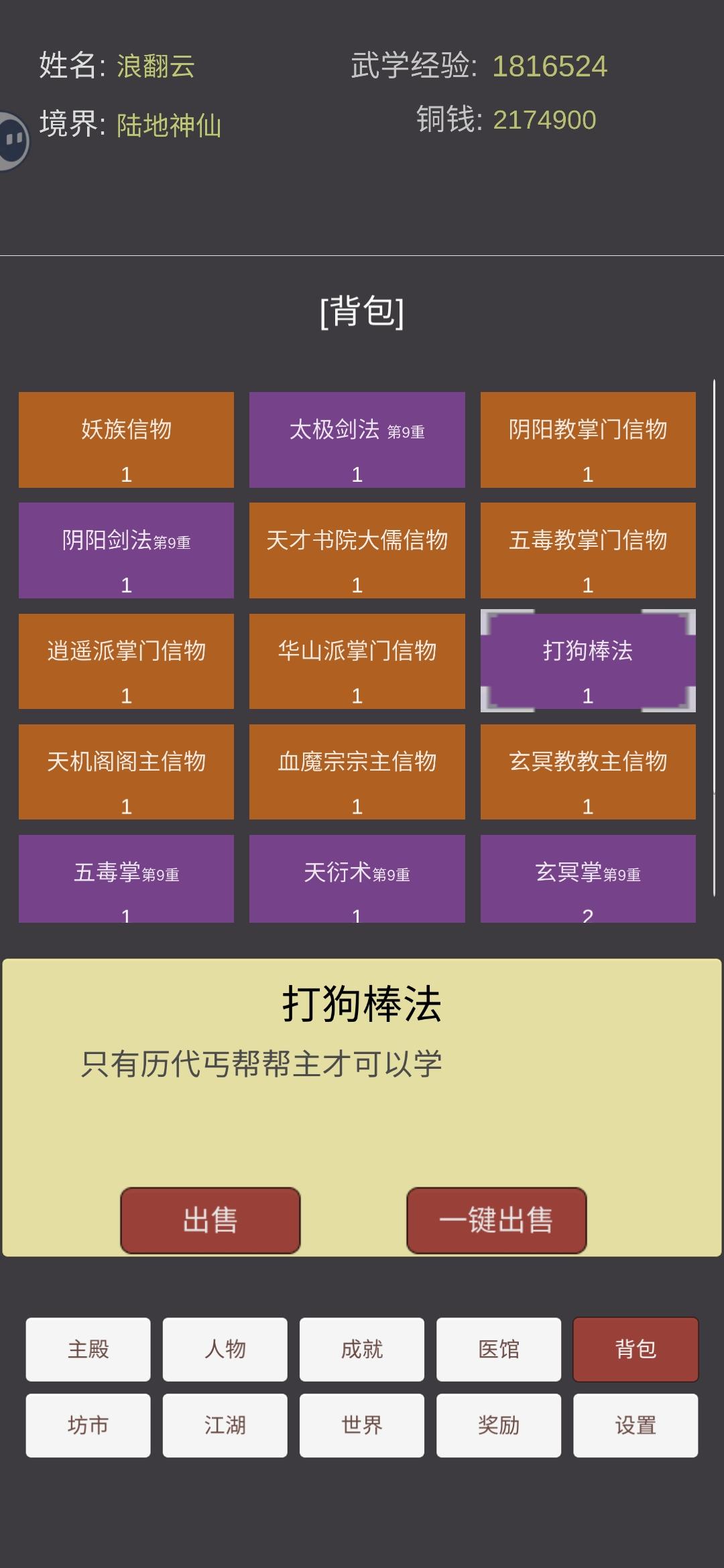The image size is (724, 1568).
Task: Click the 天机阁阁主信物 token
Action: (x=125, y=771)
